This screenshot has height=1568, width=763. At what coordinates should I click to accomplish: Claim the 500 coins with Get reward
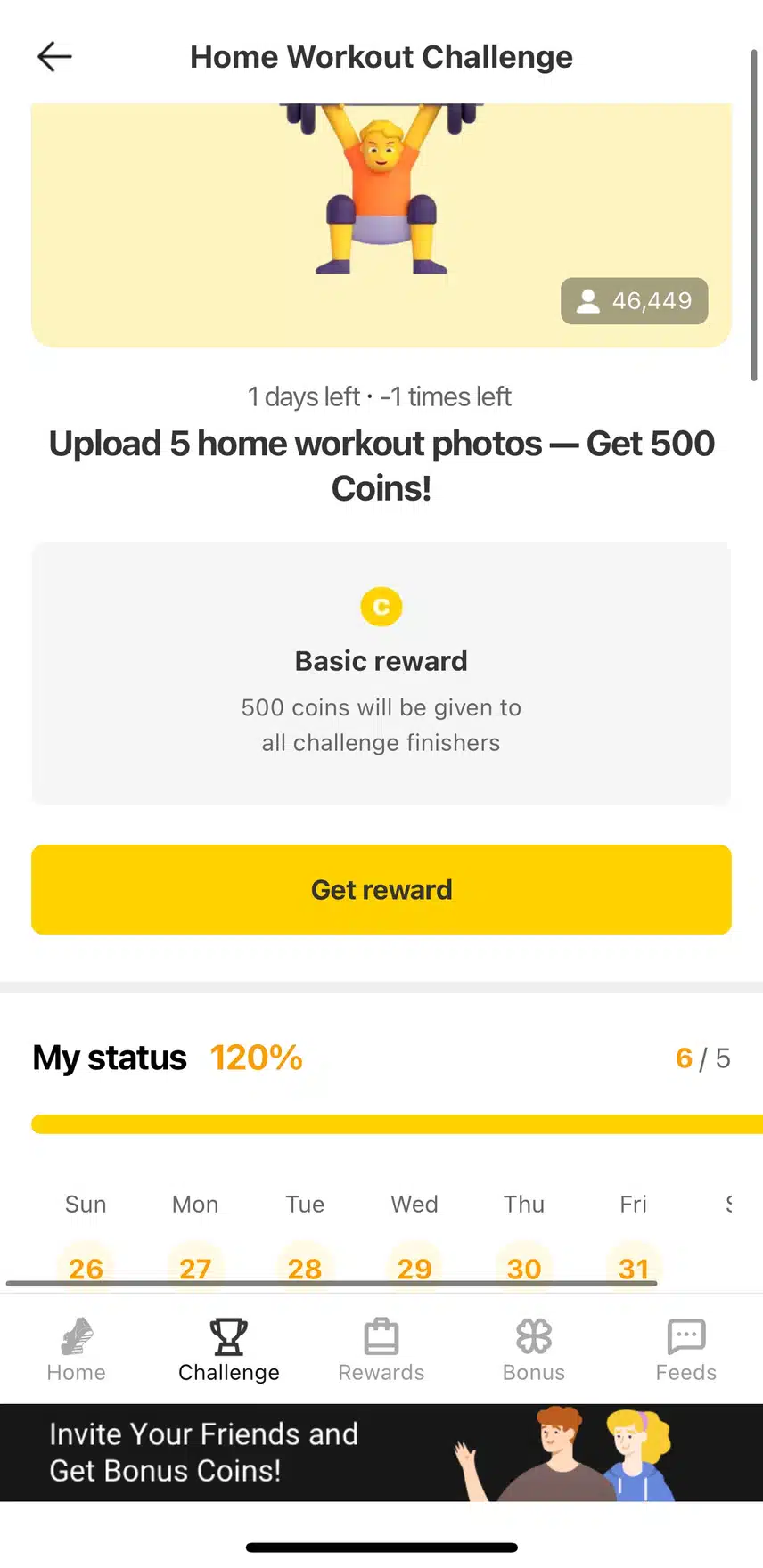pyautogui.click(x=381, y=889)
